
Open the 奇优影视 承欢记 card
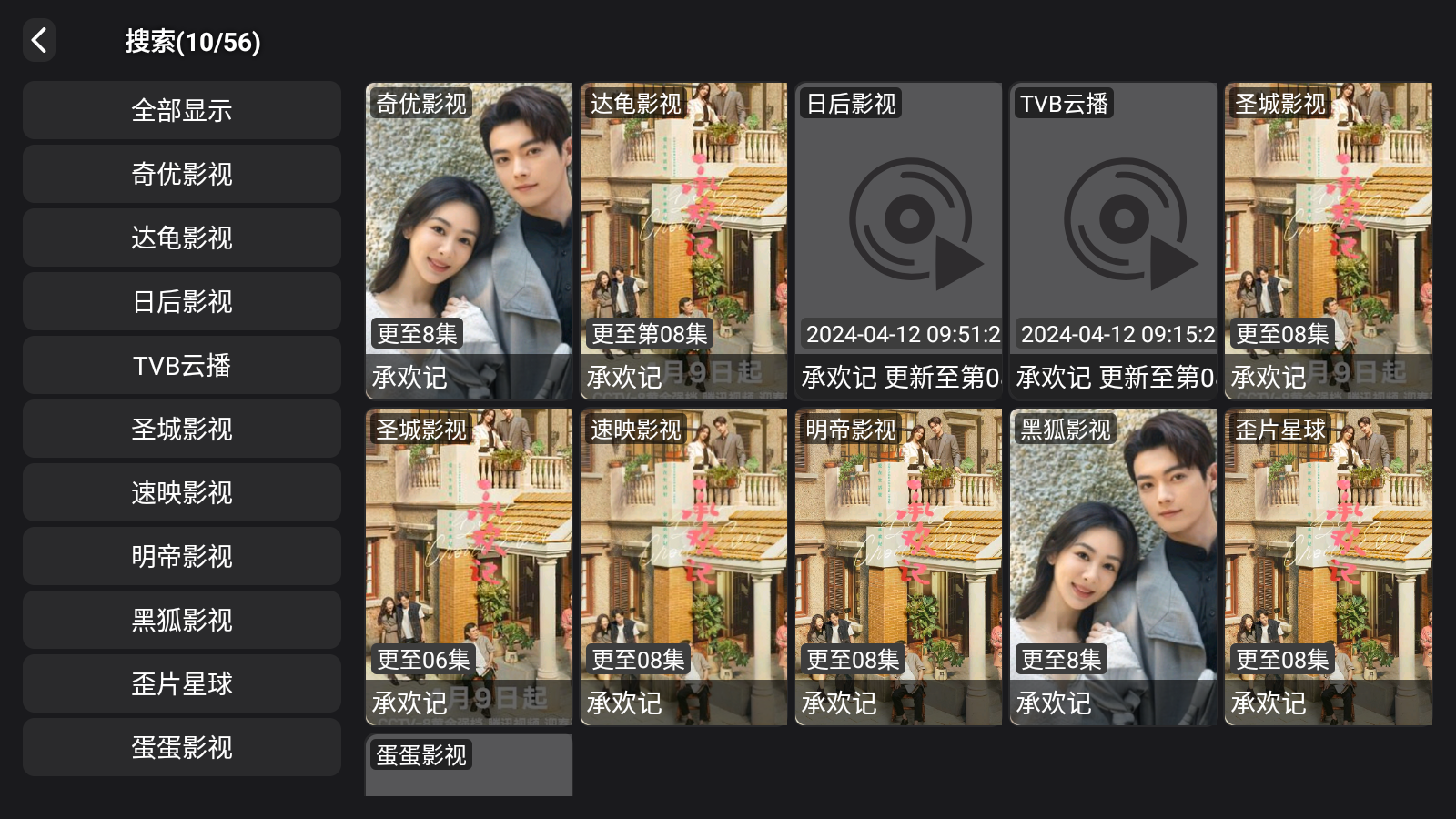pyautogui.click(x=469, y=241)
